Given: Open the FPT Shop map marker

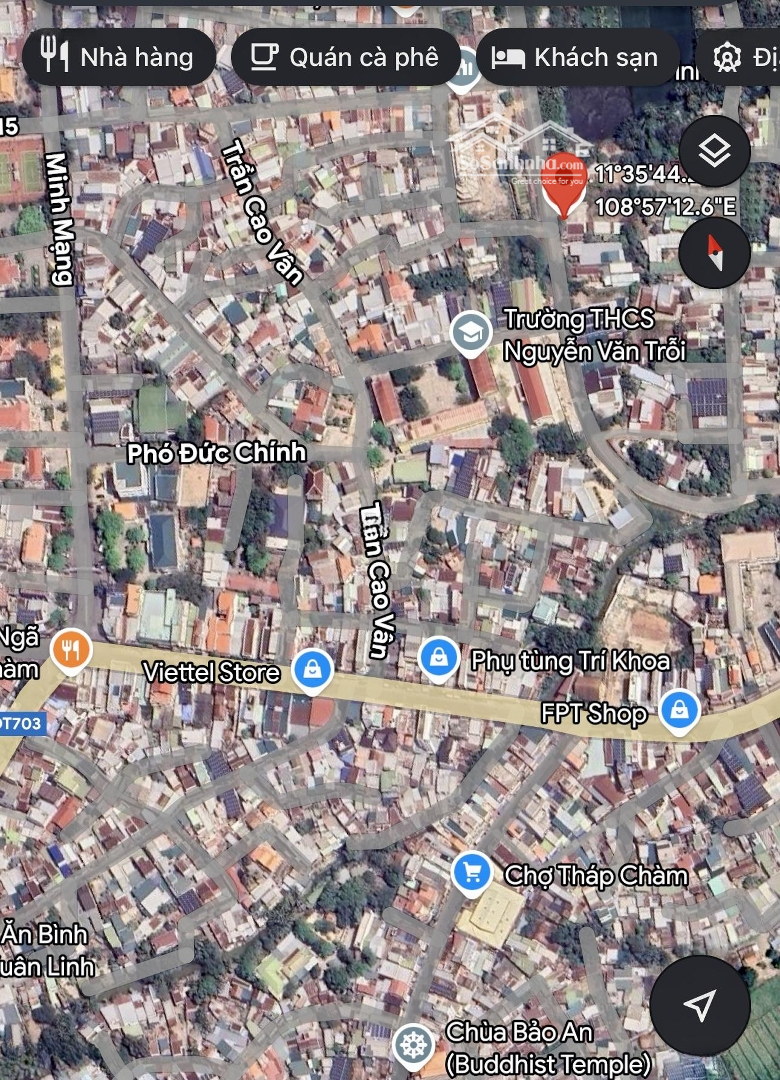Looking at the screenshot, I should click(x=680, y=712).
